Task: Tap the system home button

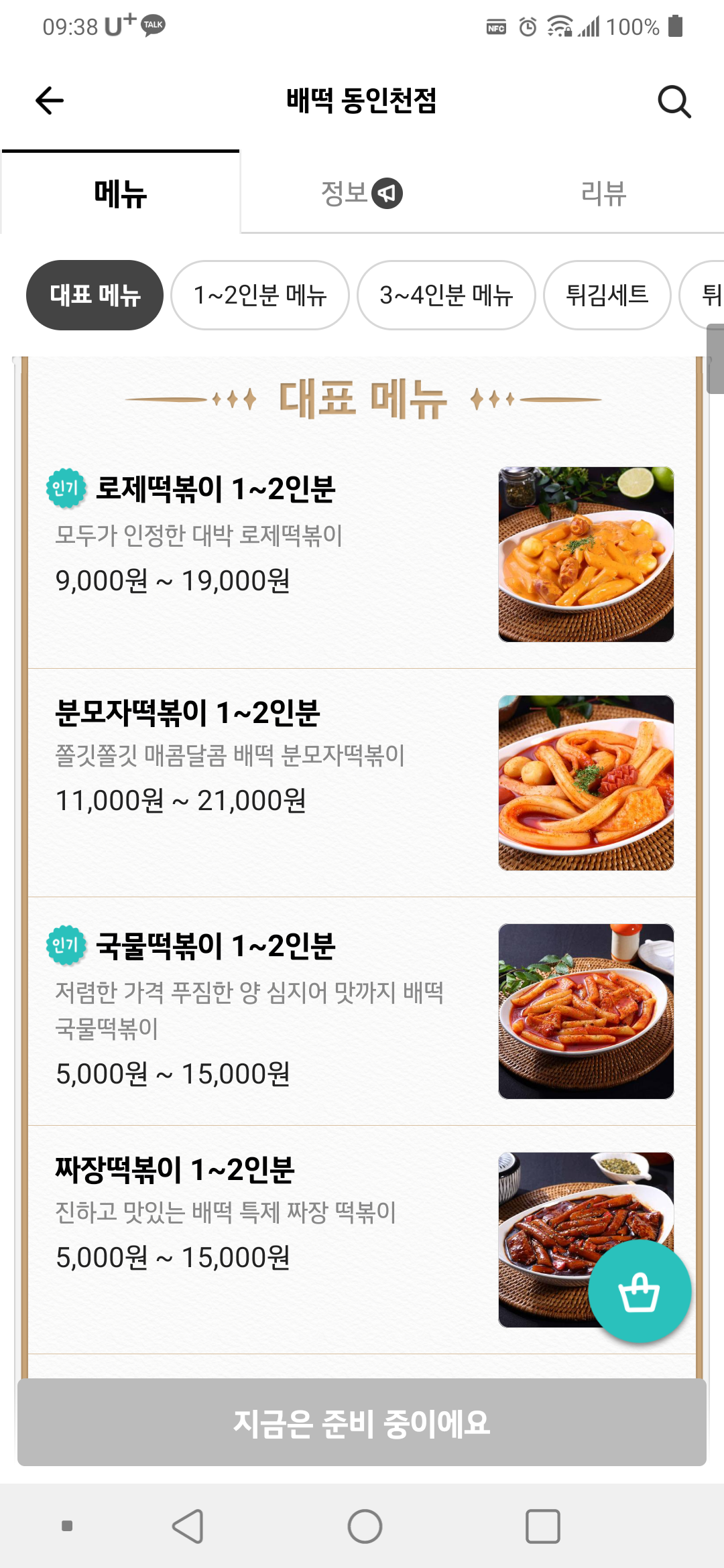Action: coord(365,1526)
